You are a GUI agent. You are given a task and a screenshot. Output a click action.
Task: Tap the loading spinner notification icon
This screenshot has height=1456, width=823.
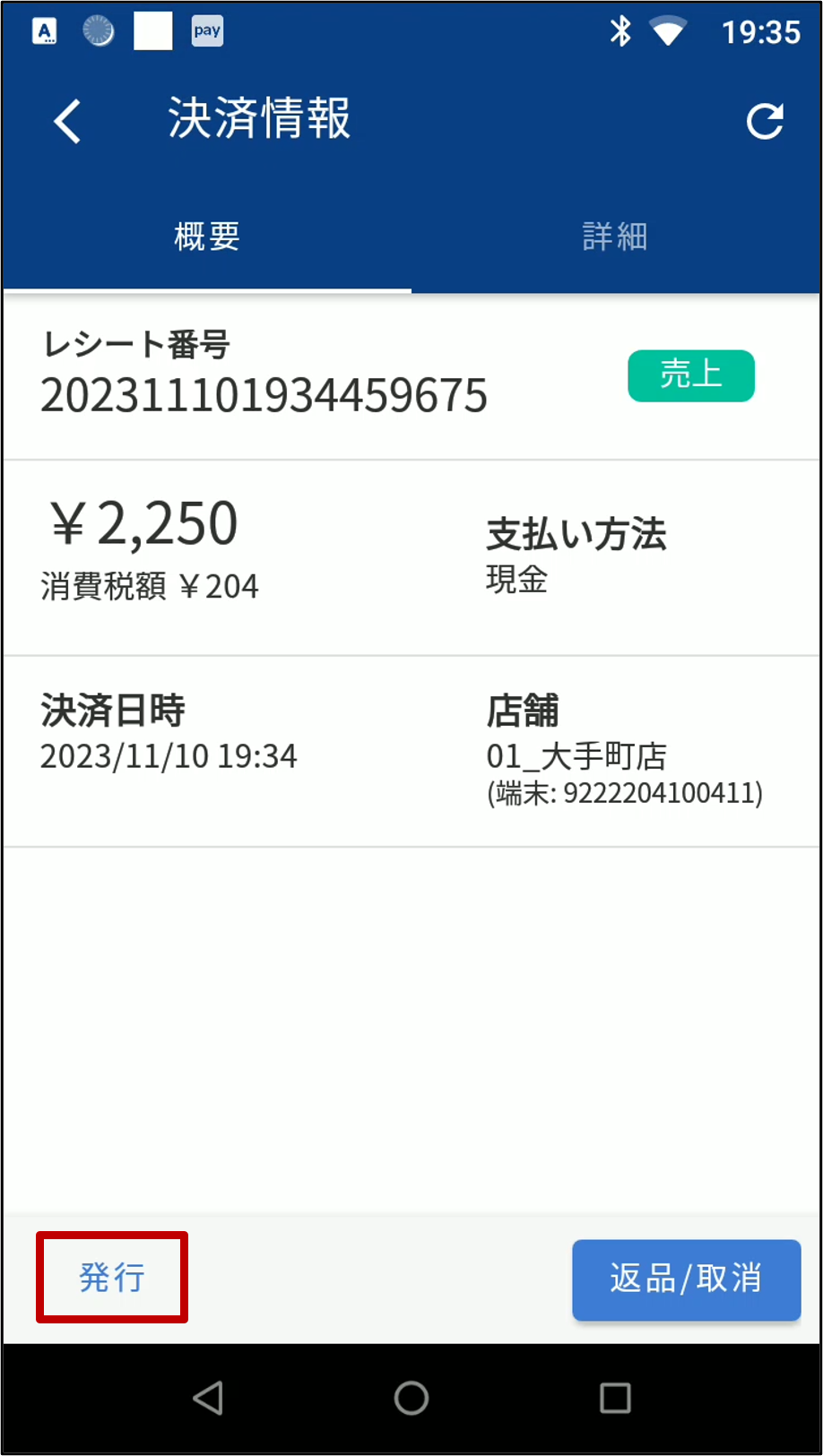pos(99,30)
